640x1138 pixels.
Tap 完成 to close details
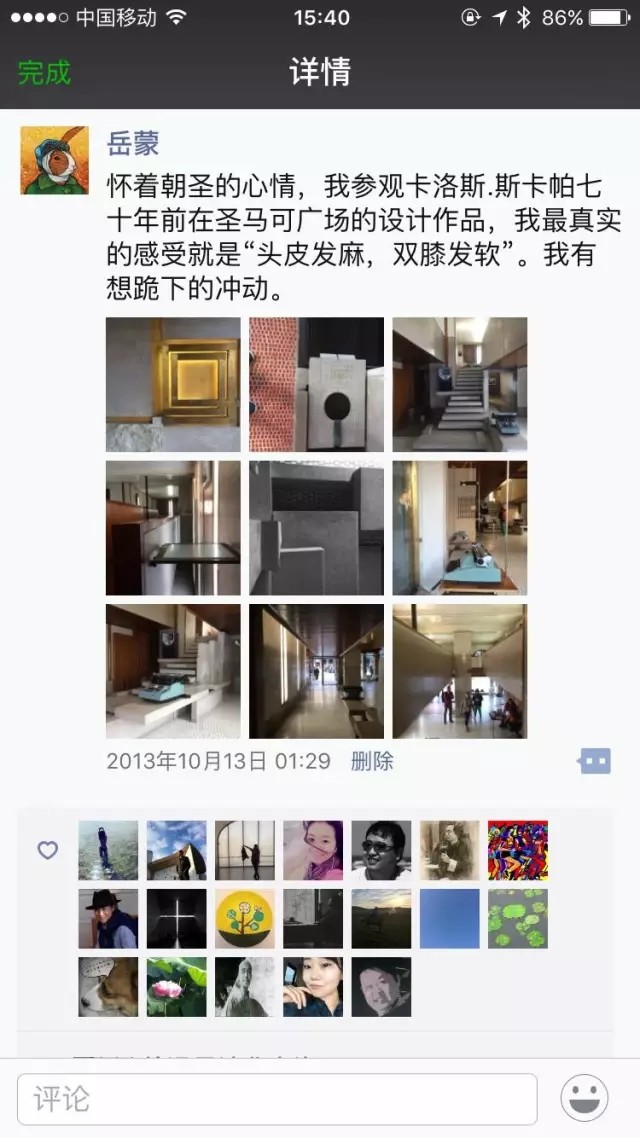pos(45,73)
